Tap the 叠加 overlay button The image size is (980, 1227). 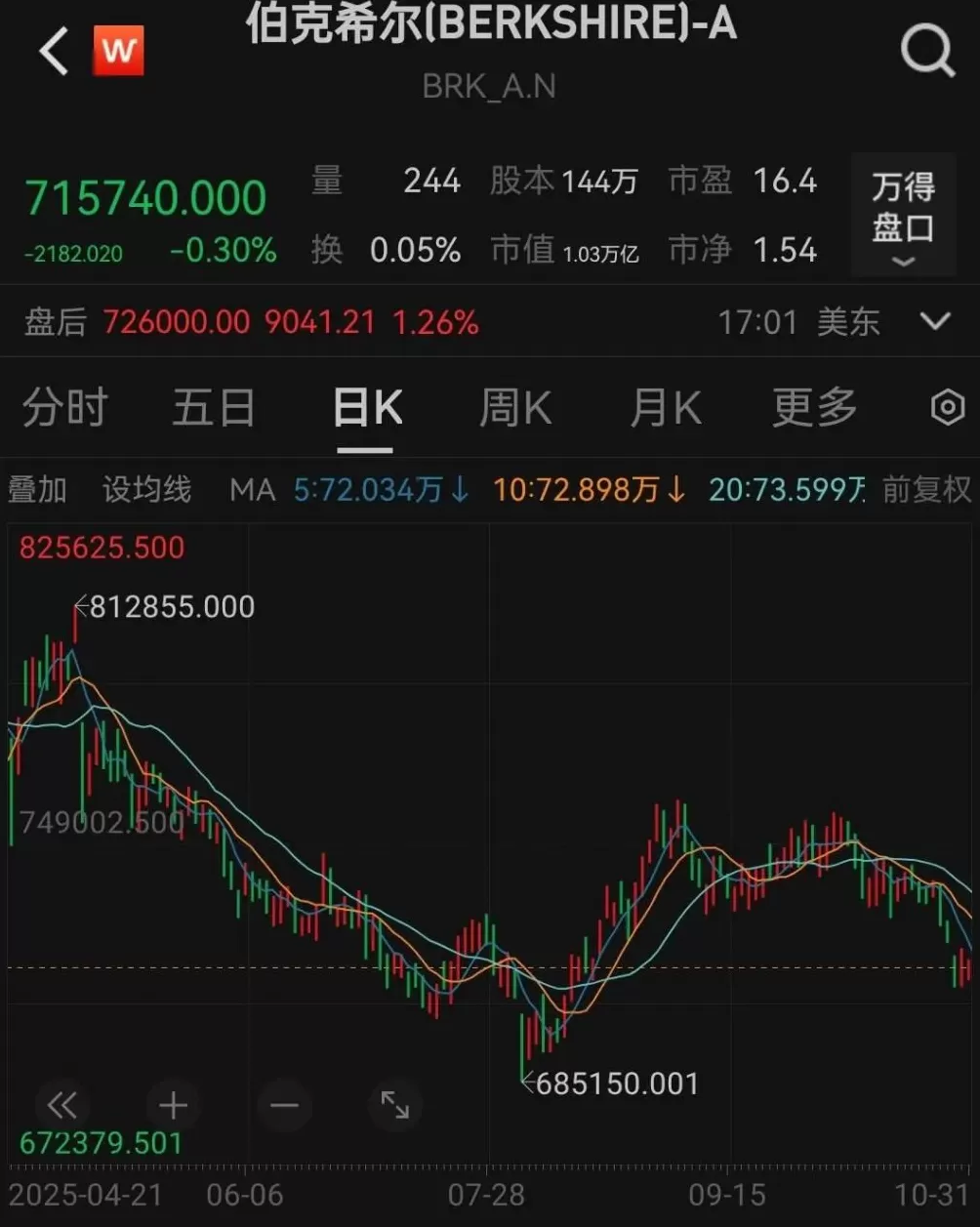pos(38,490)
